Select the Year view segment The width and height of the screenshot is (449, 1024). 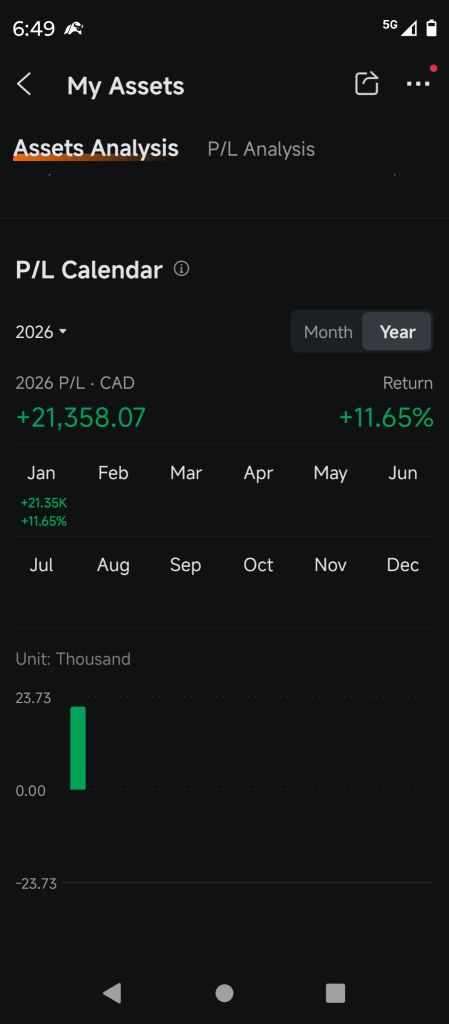pyautogui.click(x=397, y=332)
